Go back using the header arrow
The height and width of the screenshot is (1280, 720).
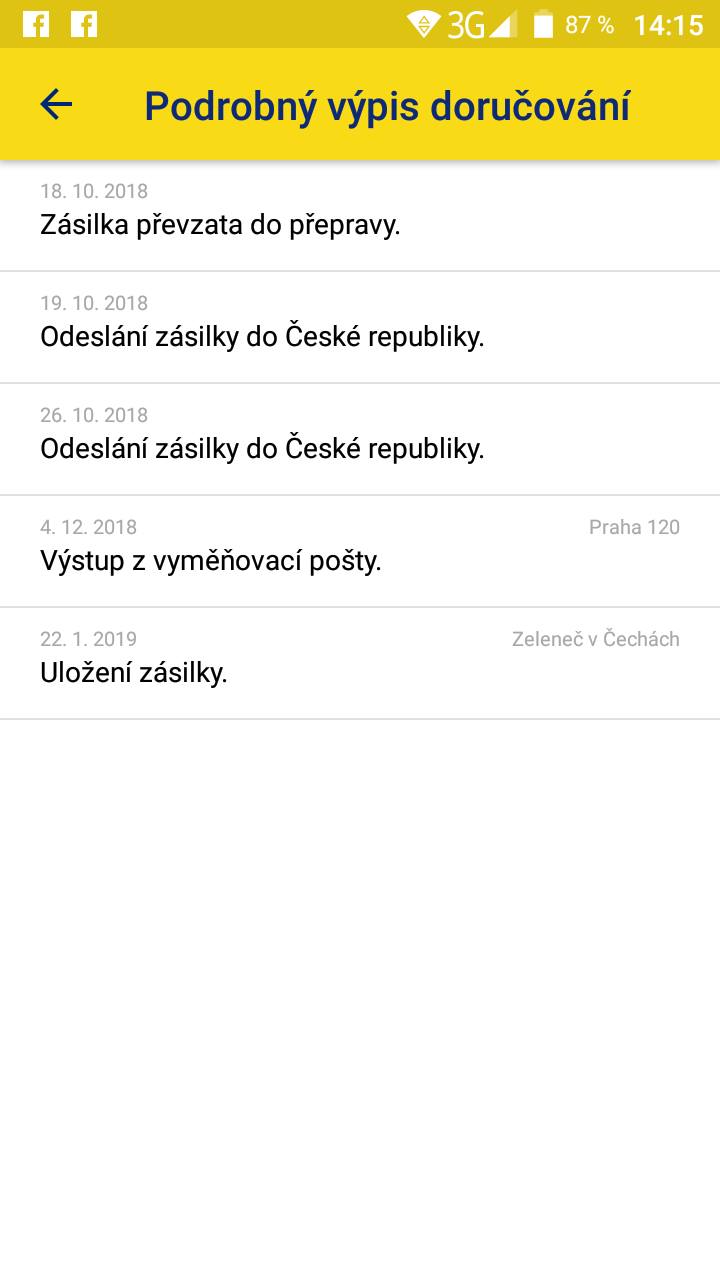coord(56,104)
